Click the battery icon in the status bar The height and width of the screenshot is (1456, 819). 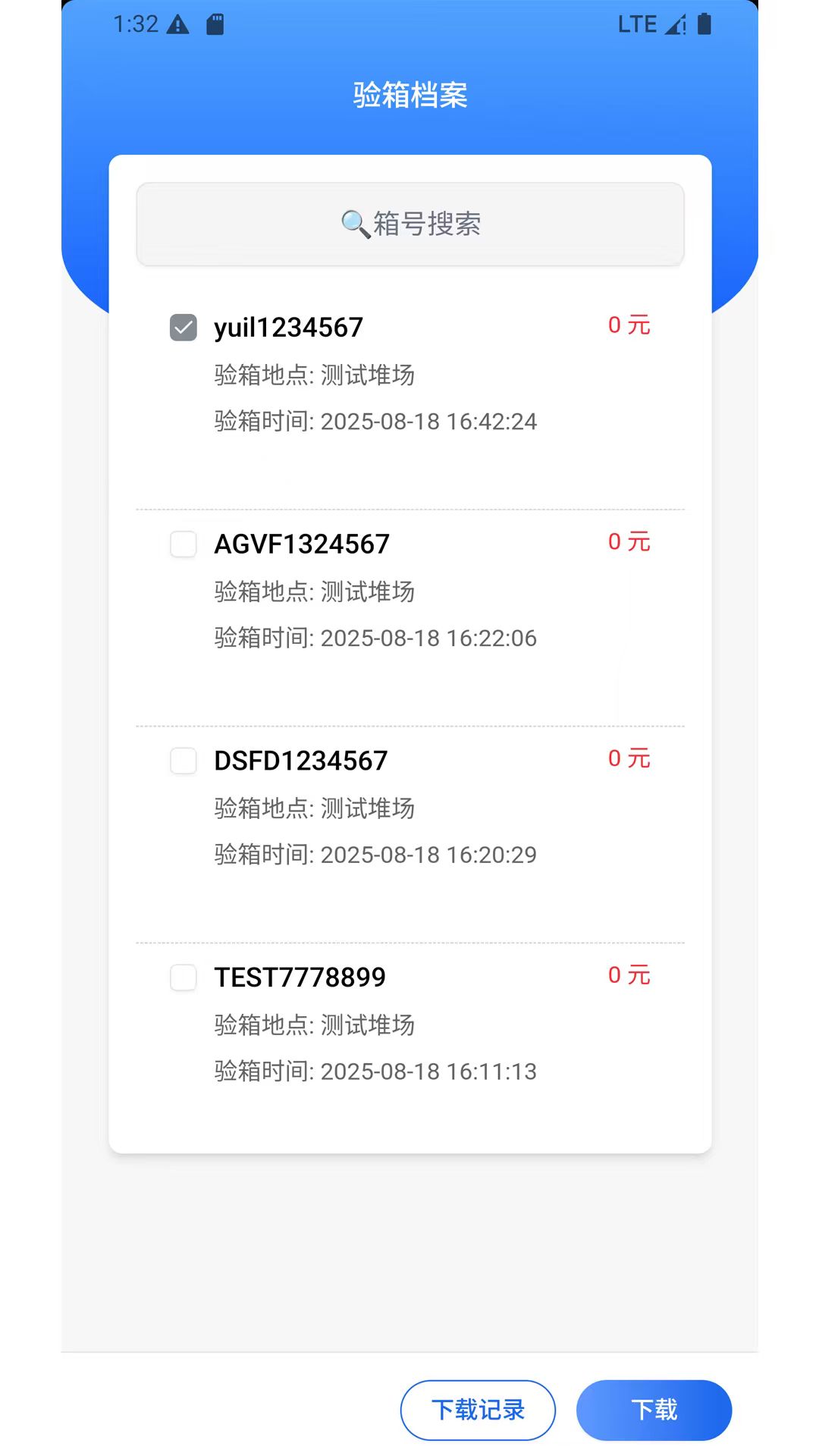pyautogui.click(x=704, y=24)
